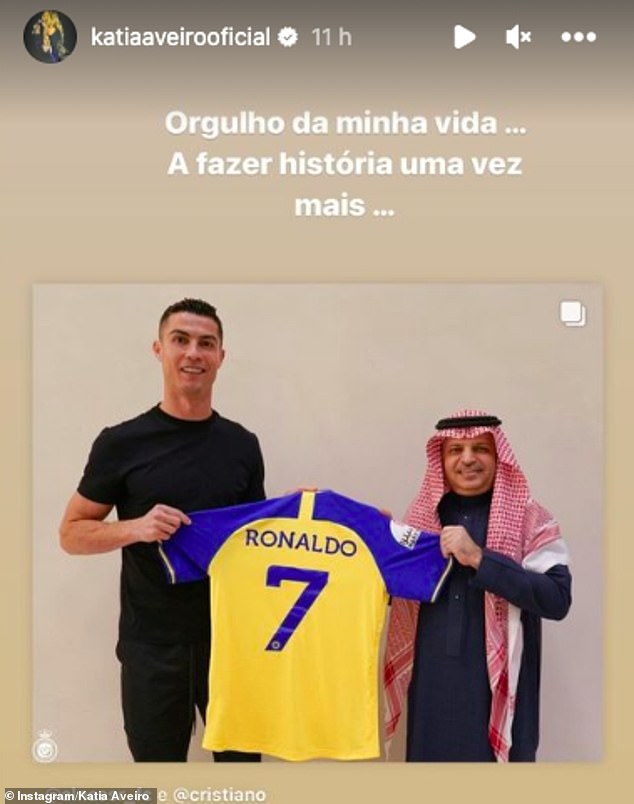Tap the katiaaveirooficial username
Image resolution: width=634 pixels, height=804 pixels.
[x=180, y=38]
